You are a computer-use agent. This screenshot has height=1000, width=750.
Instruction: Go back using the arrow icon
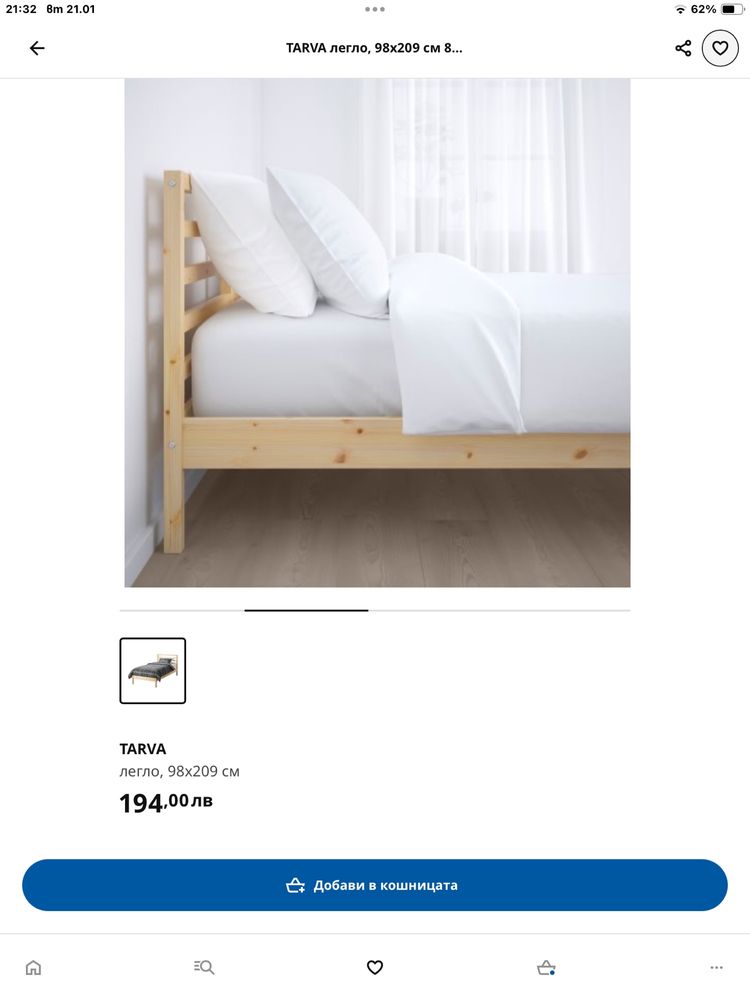point(37,48)
